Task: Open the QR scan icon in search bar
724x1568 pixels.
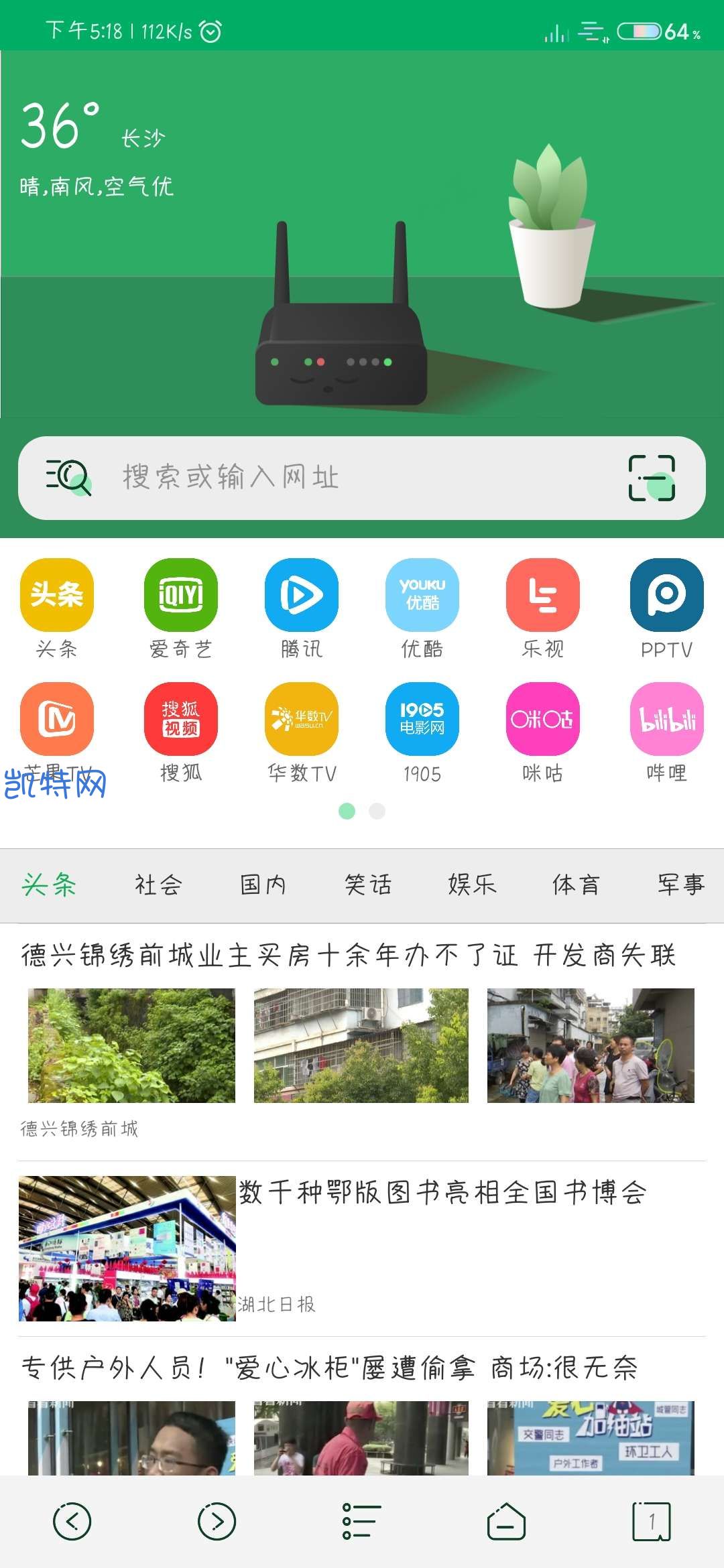Action: point(652,478)
